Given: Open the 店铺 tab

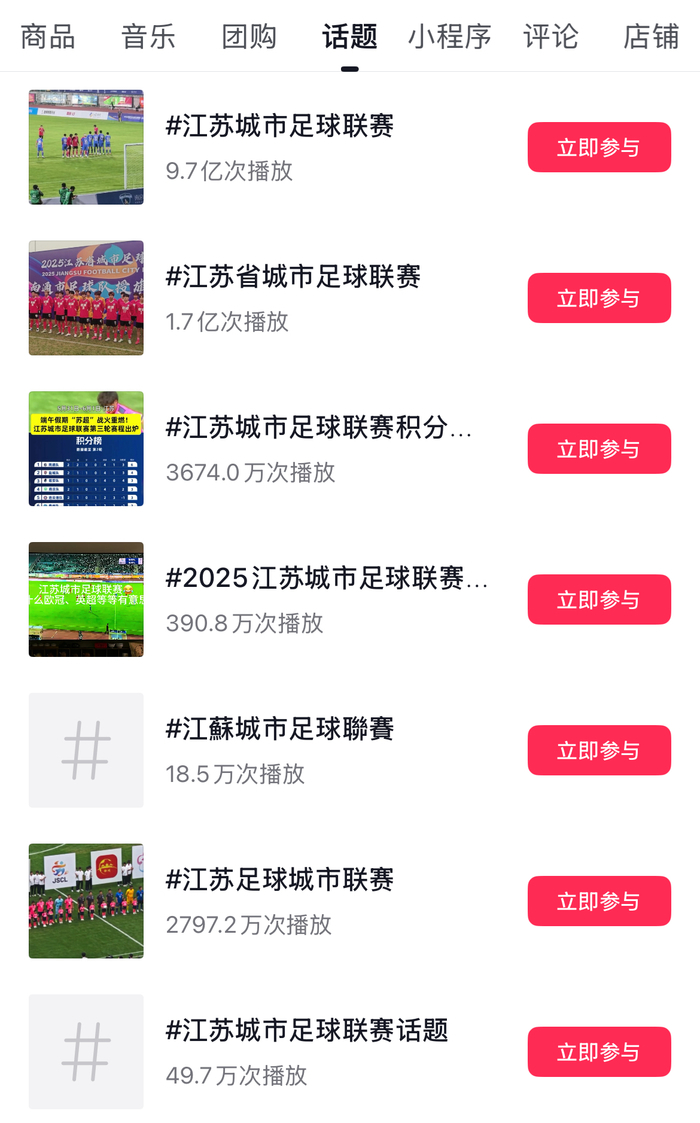Looking at the screenshot, I should pos(651,37).
